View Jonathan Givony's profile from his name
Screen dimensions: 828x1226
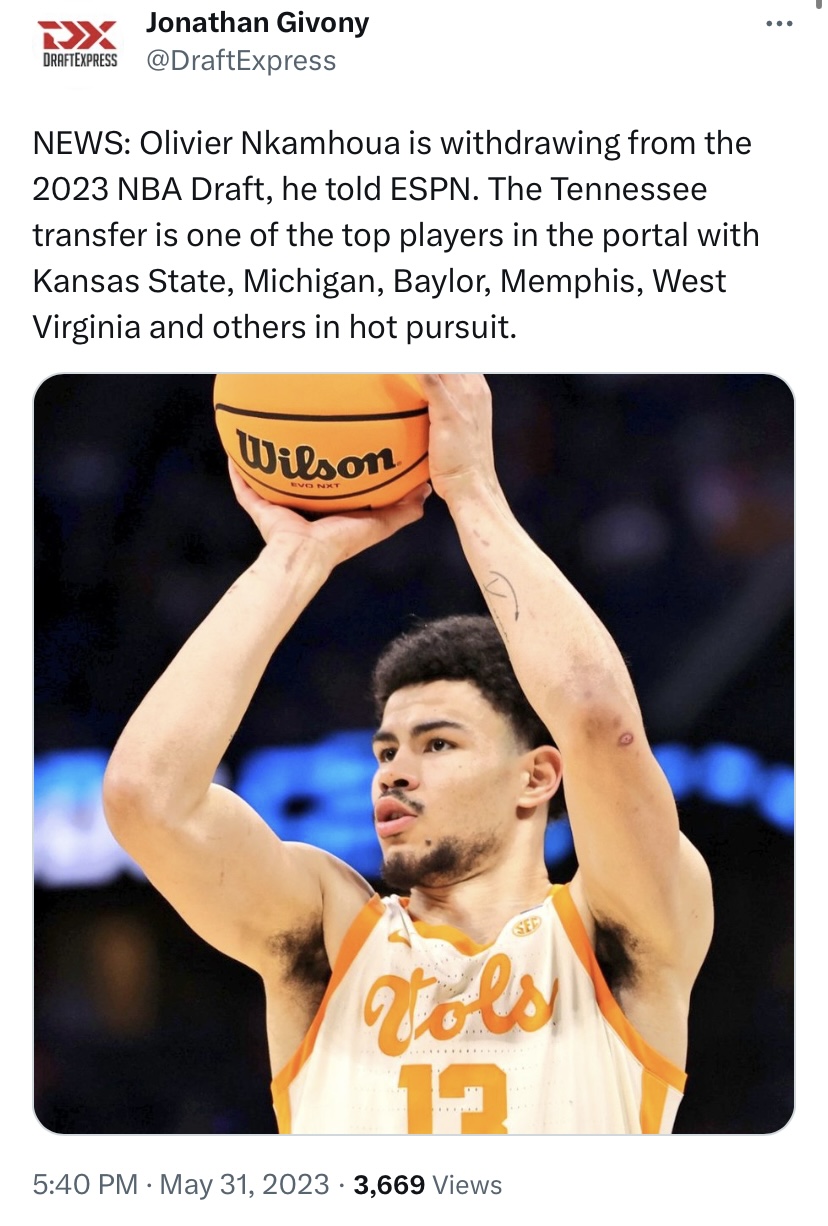click(257, 23)
